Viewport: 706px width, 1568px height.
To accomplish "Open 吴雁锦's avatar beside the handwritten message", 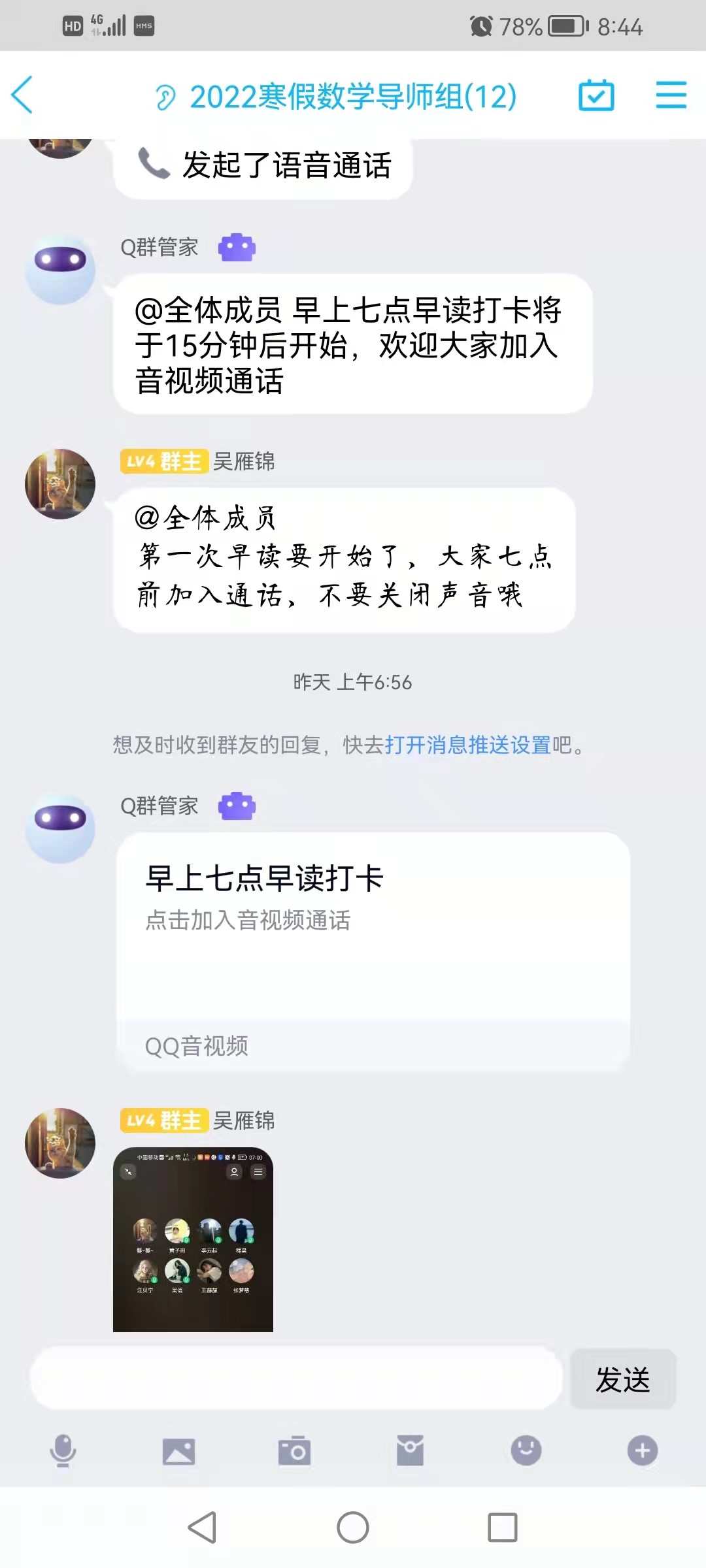I will click(60, 484).
